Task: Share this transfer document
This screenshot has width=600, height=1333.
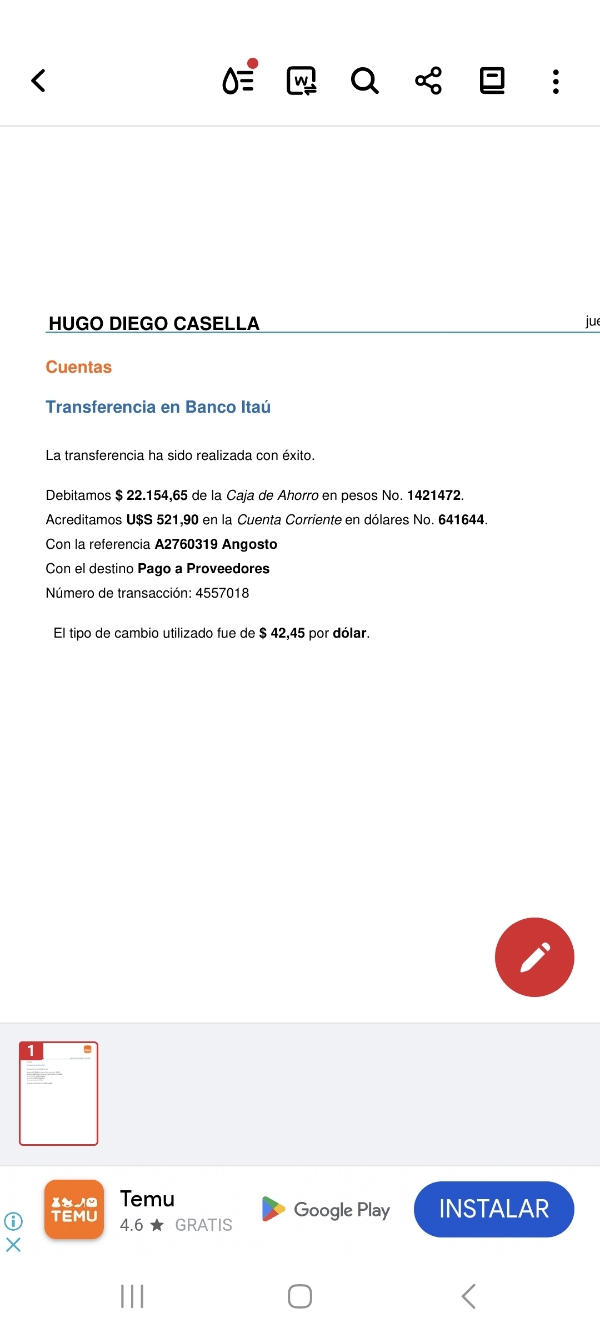Action: [x=428, y=81]
